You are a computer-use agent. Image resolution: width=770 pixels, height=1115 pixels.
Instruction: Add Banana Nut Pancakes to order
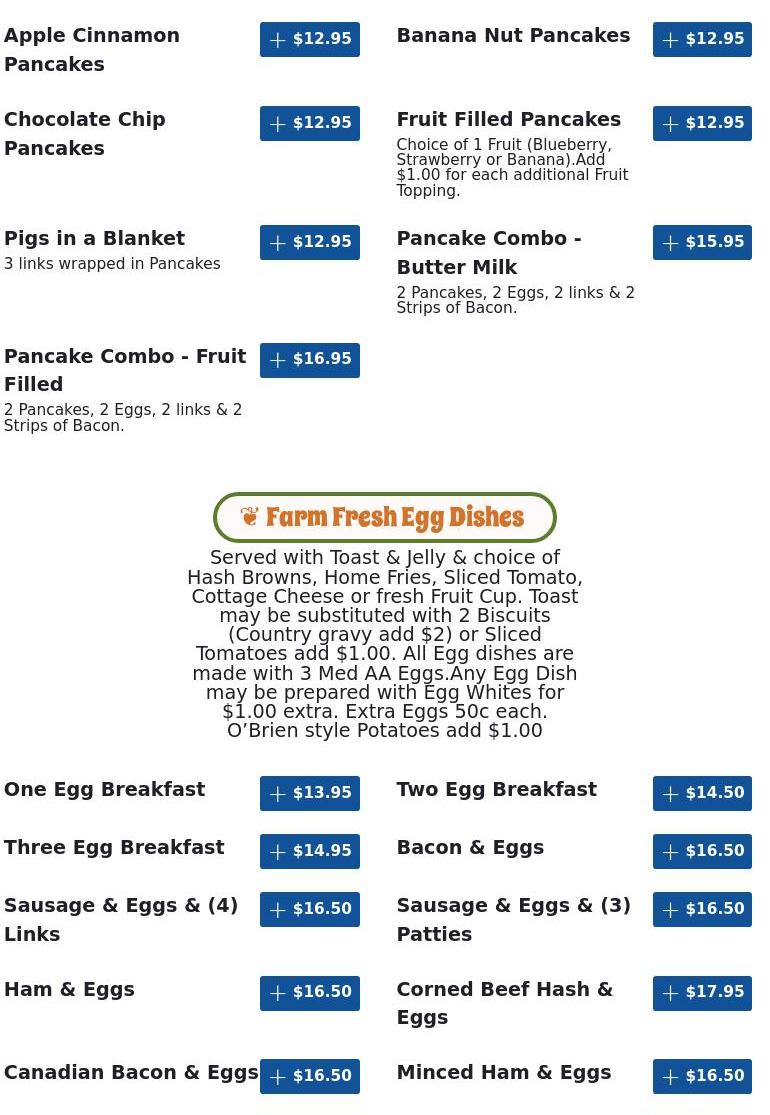point(702,40)
